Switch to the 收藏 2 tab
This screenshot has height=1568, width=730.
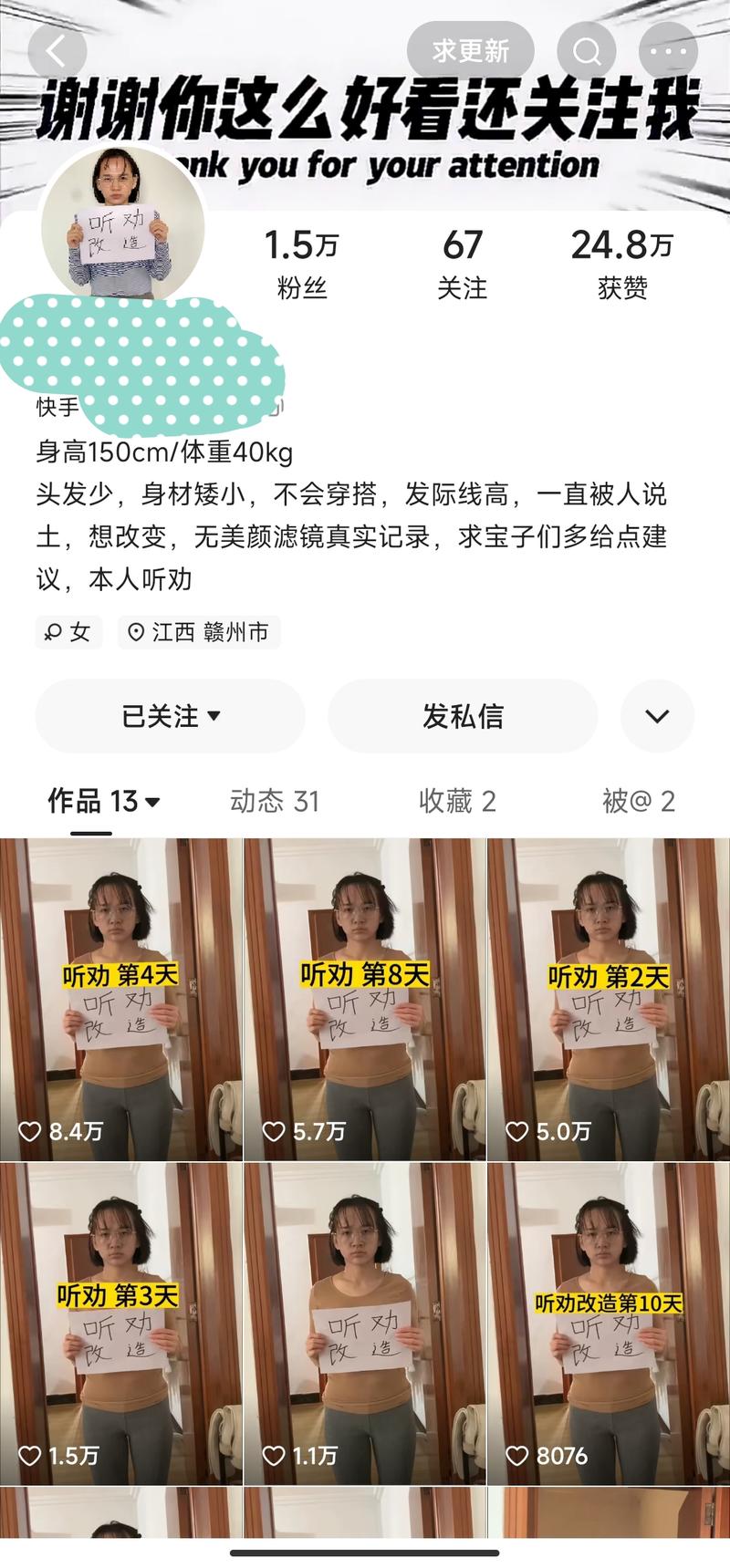457,802
